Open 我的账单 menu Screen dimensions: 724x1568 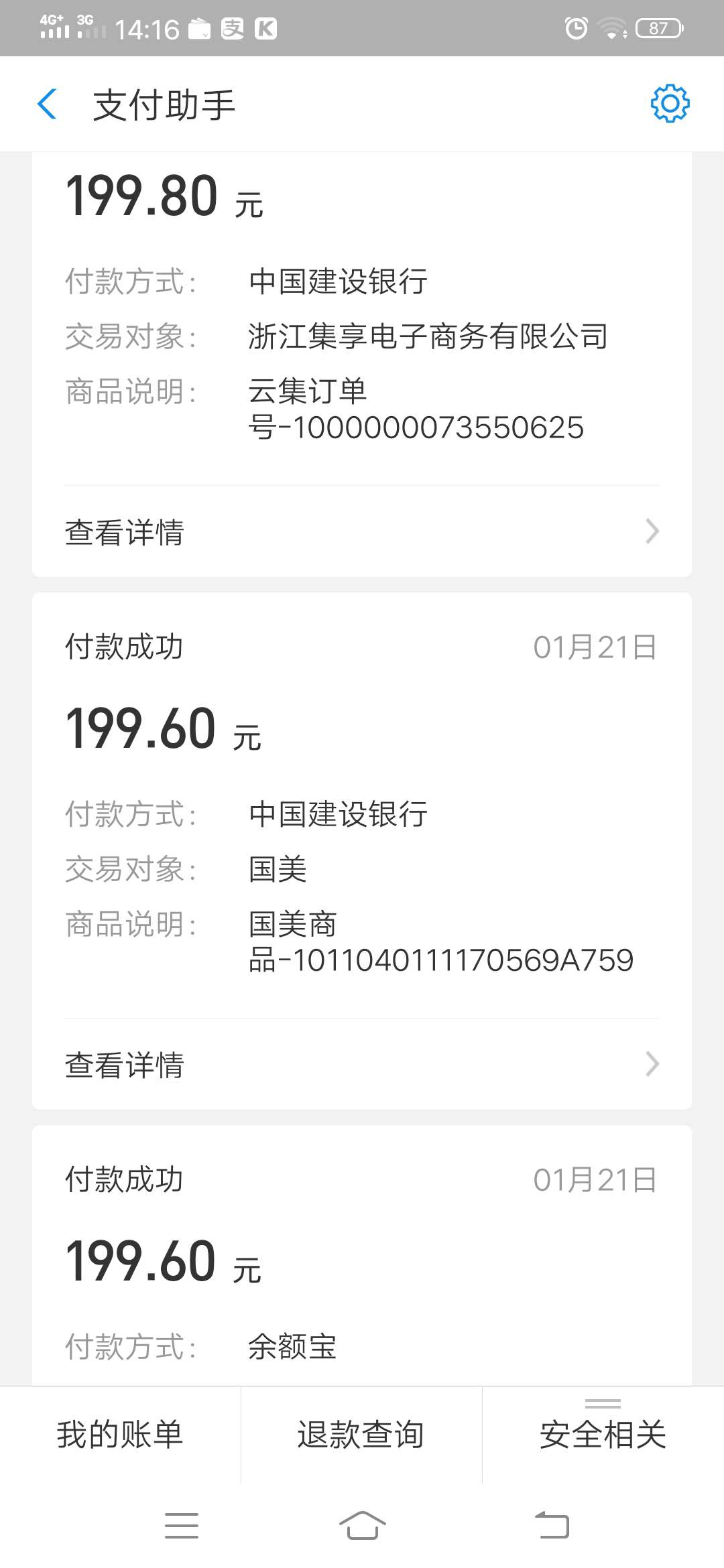coord(120,1435)
